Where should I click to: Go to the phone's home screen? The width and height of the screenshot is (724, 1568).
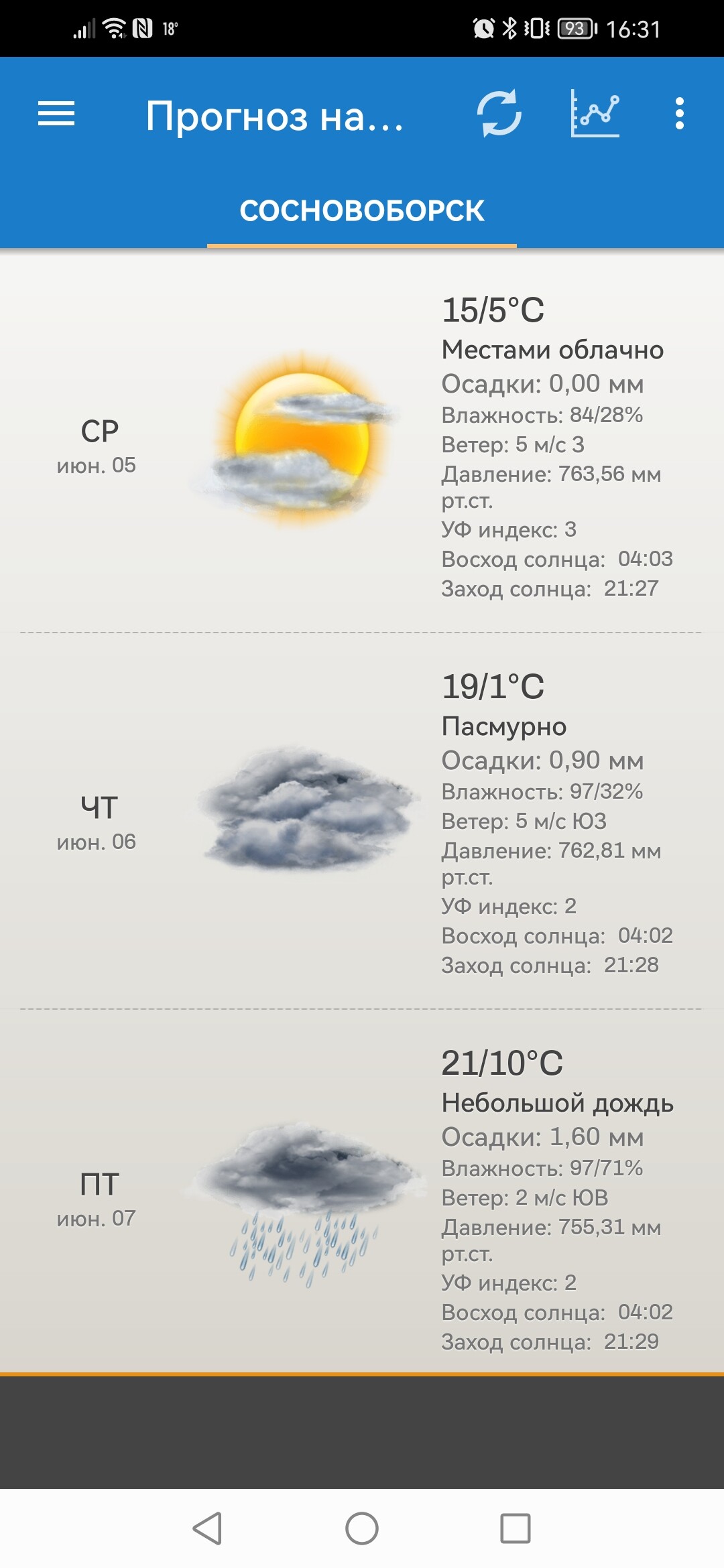(362, 1528)
